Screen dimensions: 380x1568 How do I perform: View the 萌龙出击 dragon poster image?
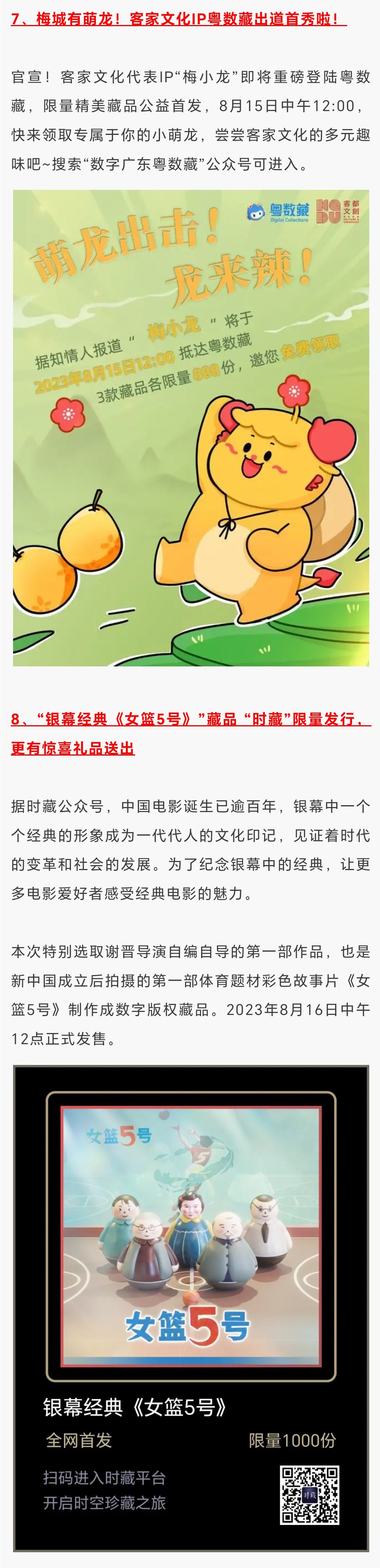191,427
